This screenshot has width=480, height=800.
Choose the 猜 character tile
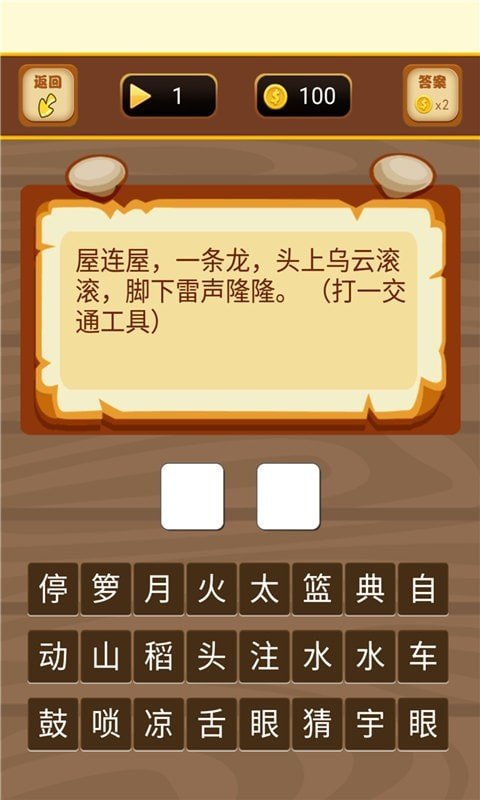tap(317, 724)
